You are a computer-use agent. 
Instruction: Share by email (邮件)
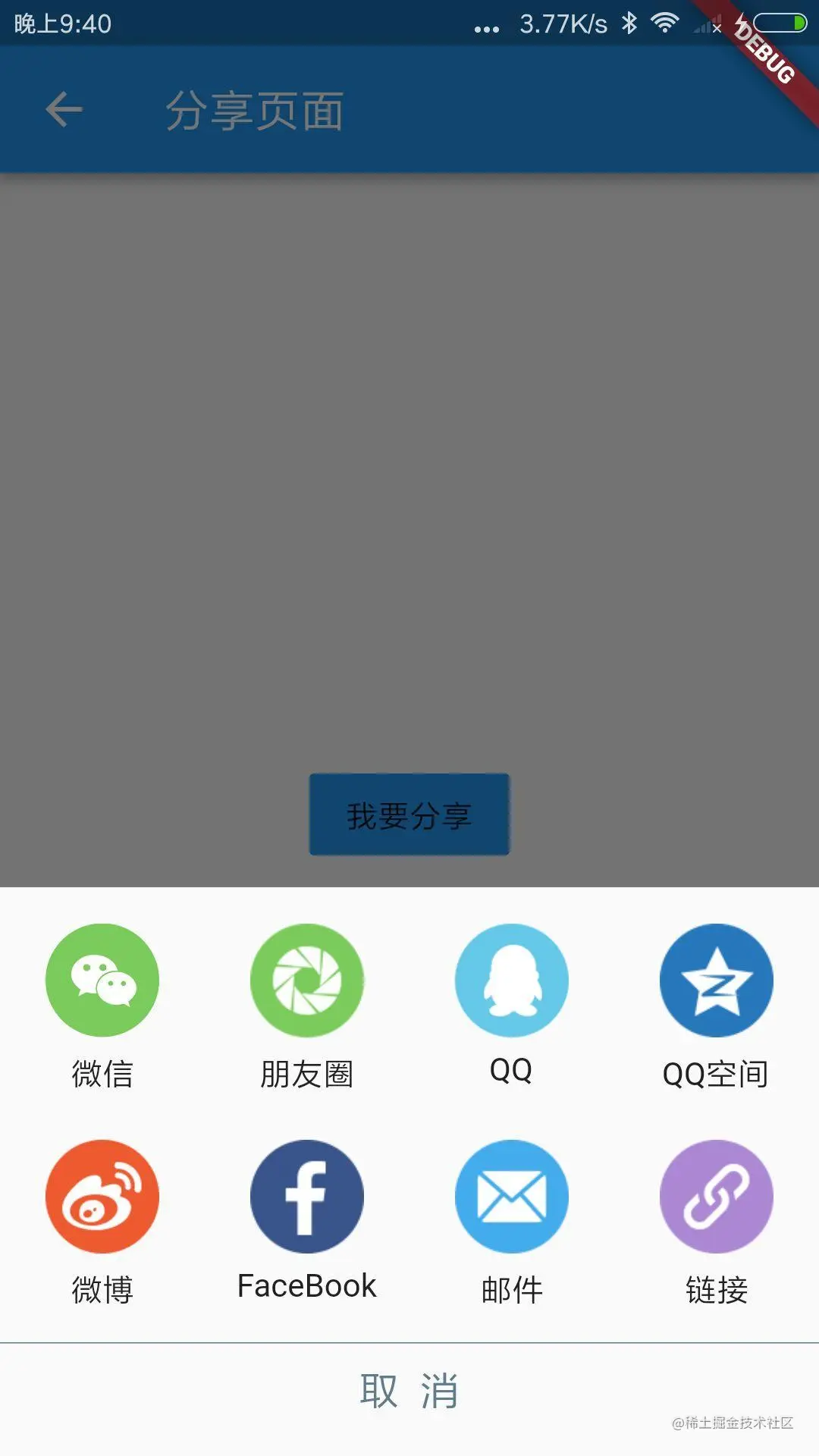coord(512,1197)
